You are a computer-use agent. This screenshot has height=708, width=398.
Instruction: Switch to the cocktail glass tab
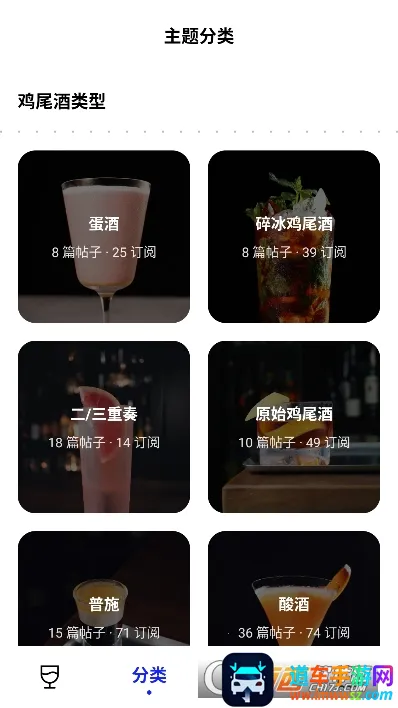[x=50, y=676]
